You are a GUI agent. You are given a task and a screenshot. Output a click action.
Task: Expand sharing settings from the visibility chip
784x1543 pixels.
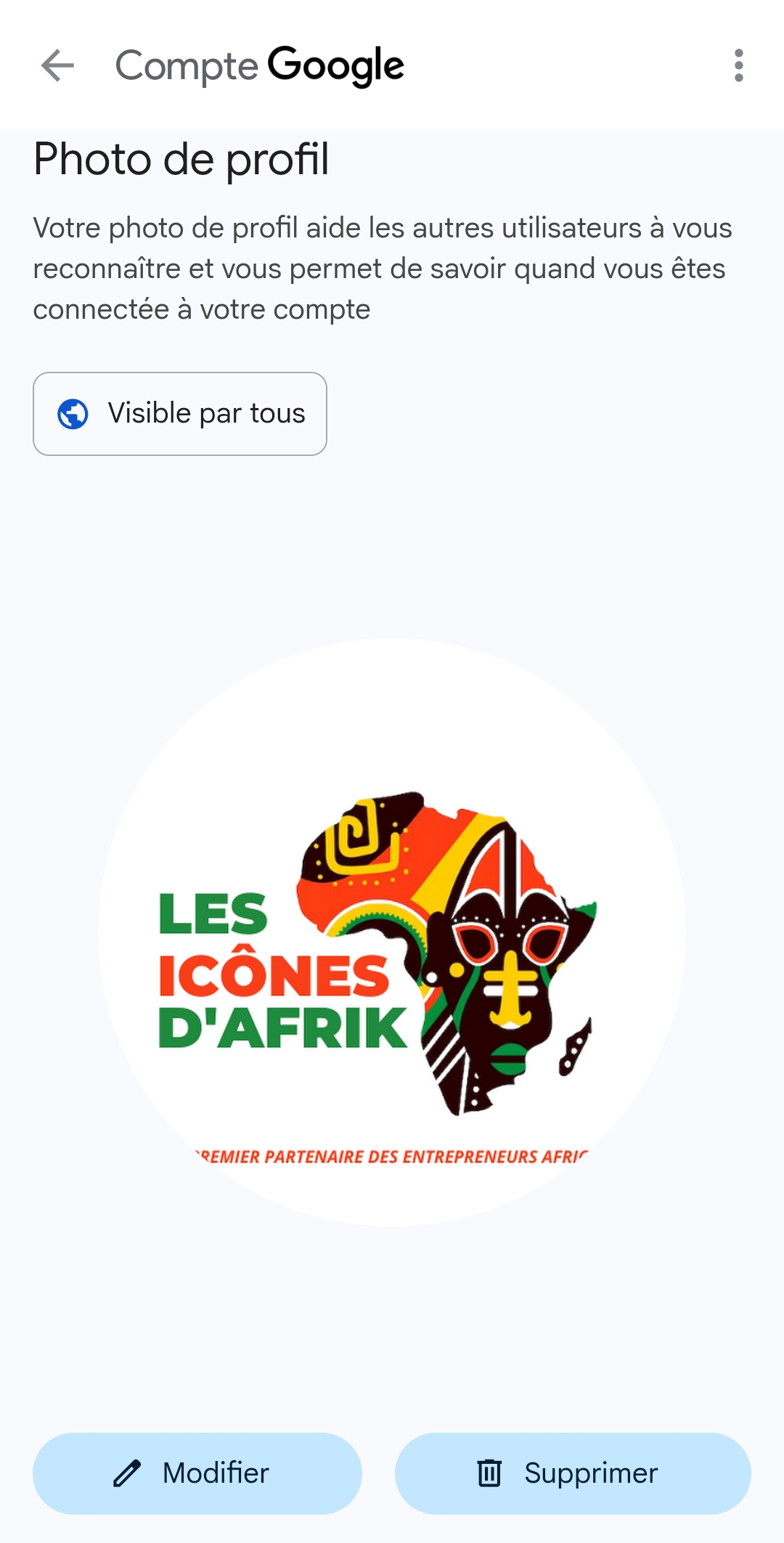179,413
